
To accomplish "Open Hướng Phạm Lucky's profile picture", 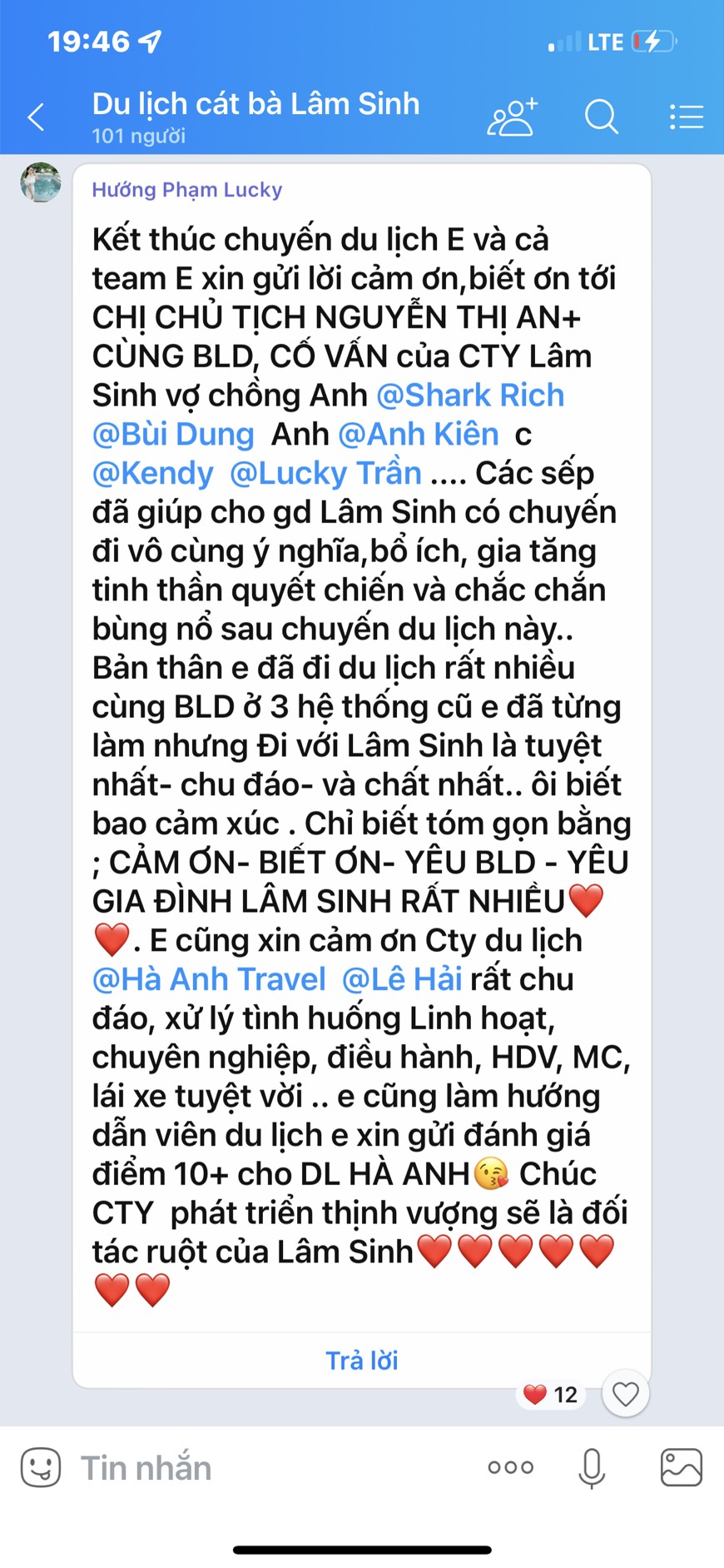I will click(41, 183).
